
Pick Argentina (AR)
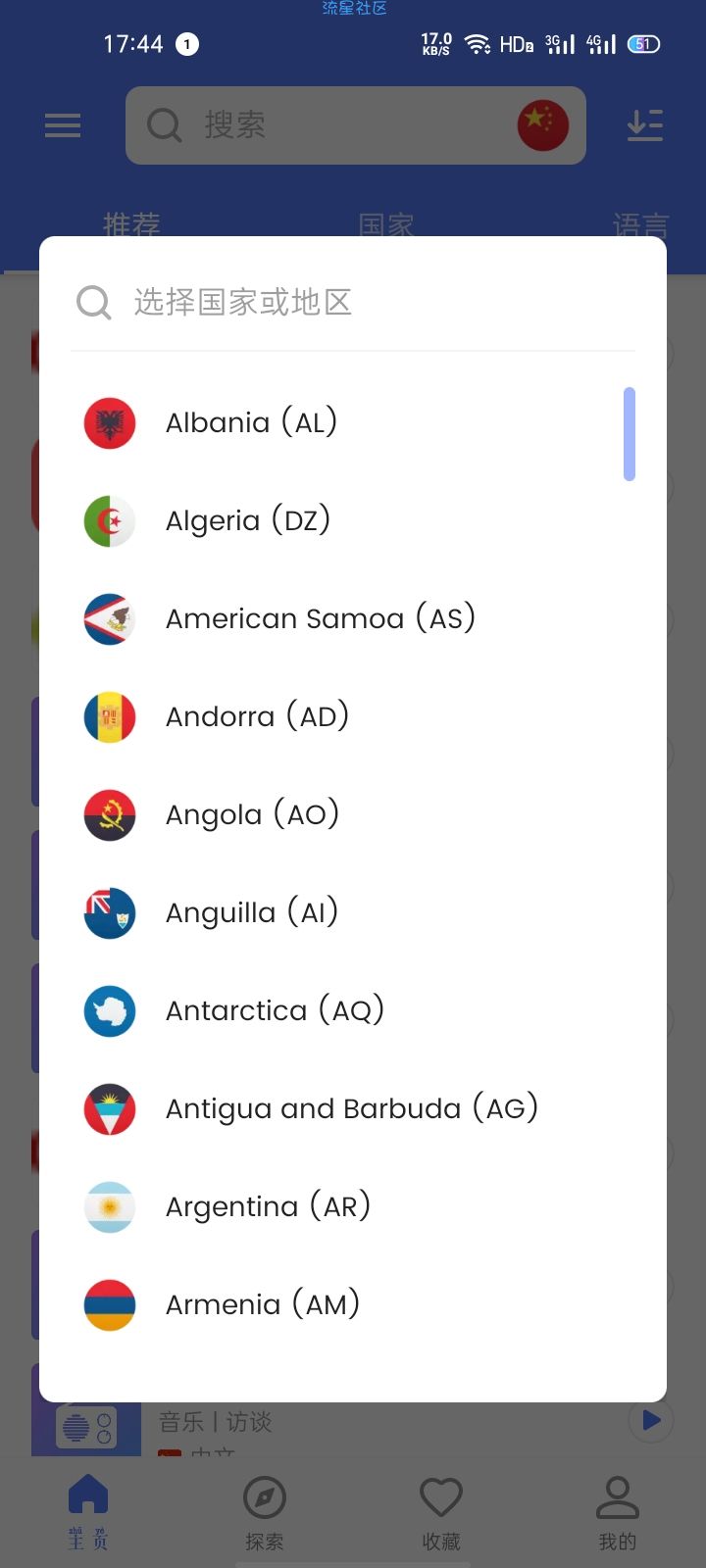coord(347,1207)
